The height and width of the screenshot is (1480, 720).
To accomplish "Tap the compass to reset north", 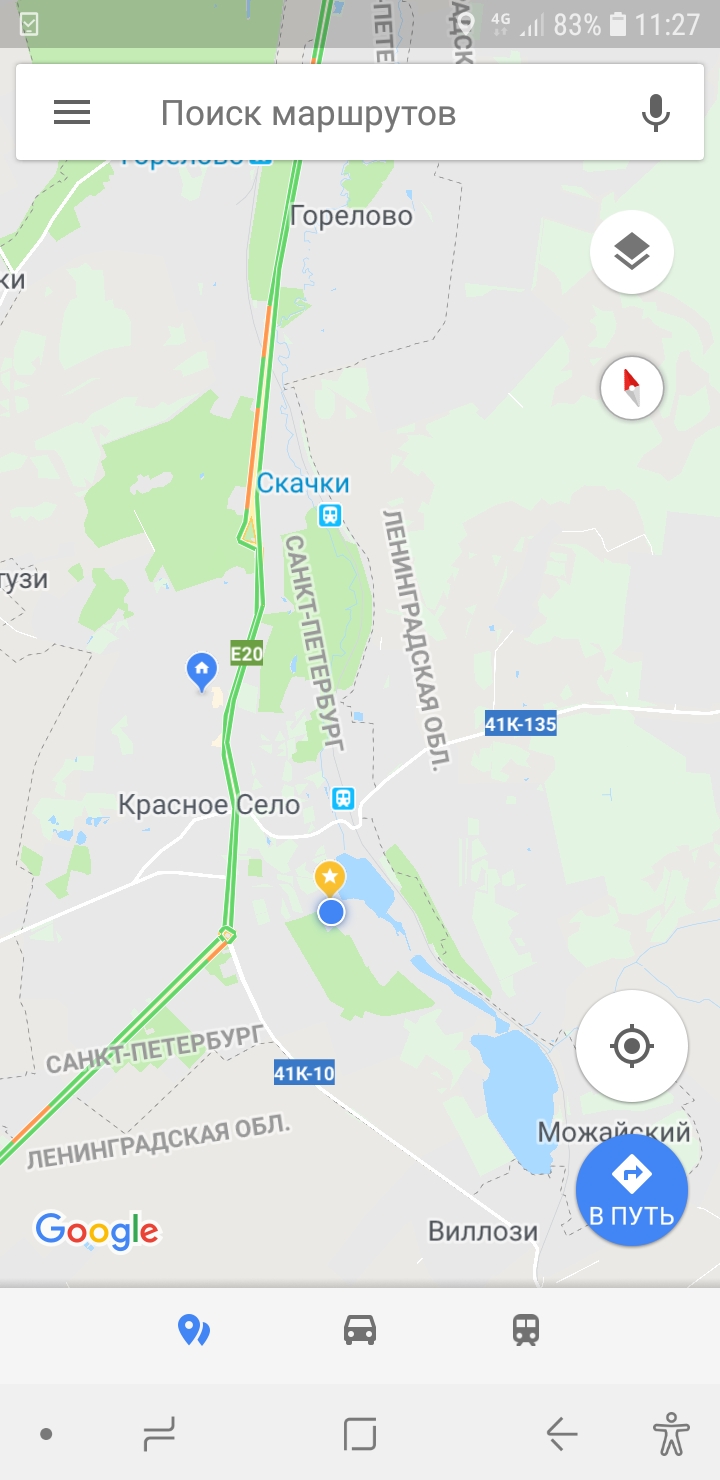I will (632, 388).
